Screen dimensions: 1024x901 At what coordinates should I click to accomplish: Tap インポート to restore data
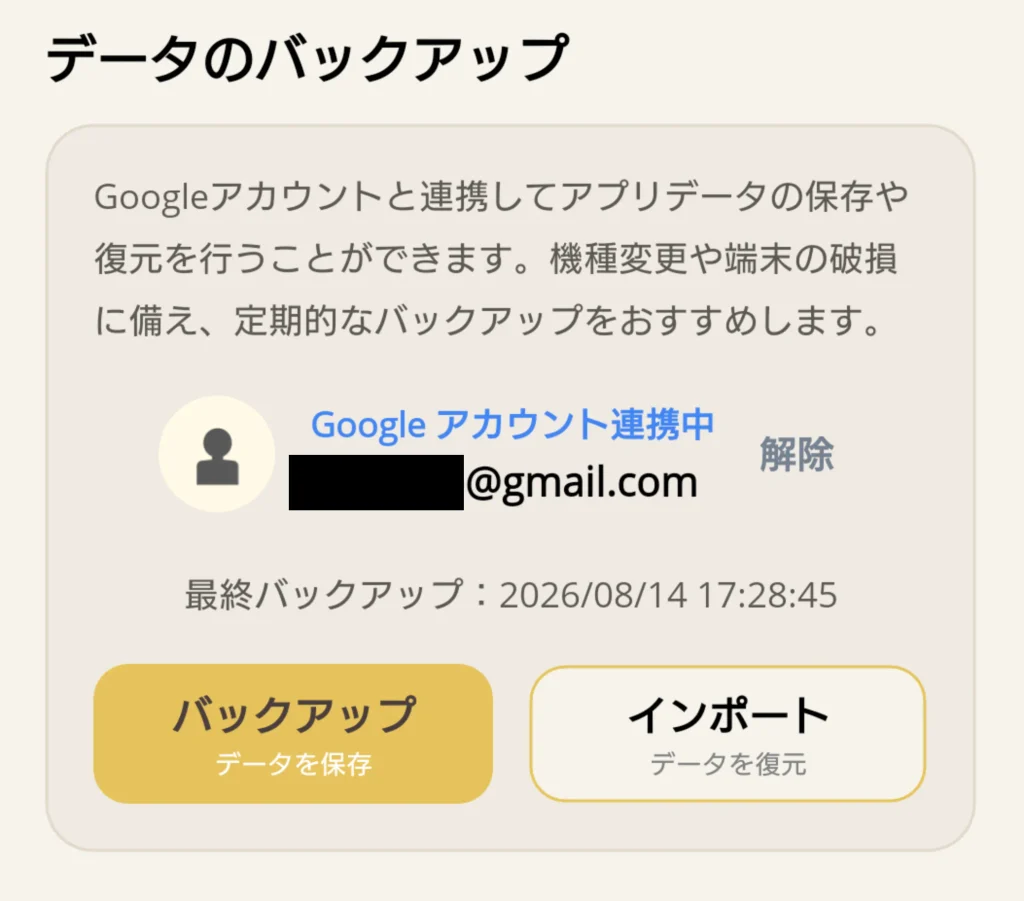click(728, 734)
